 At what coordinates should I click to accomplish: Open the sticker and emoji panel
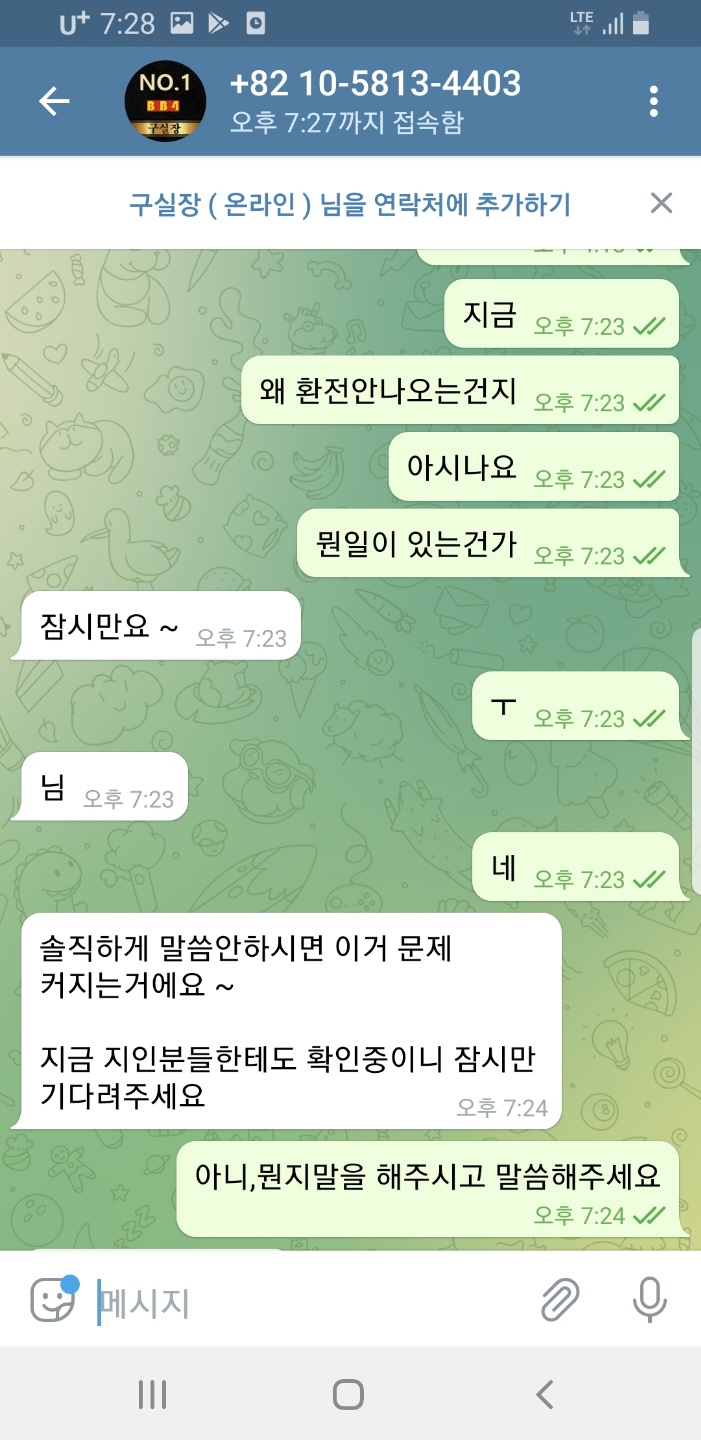52,1300
